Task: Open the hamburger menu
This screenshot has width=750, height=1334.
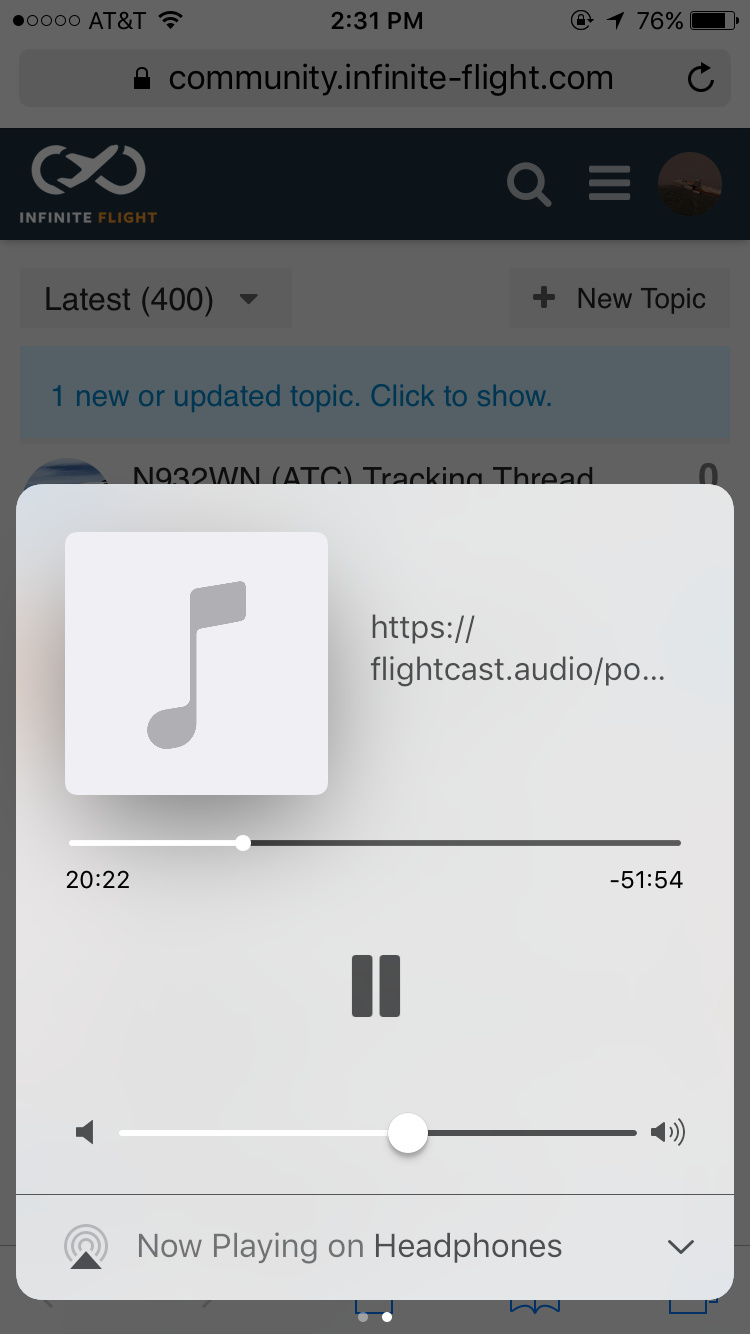Action: (x=609, y=184)
